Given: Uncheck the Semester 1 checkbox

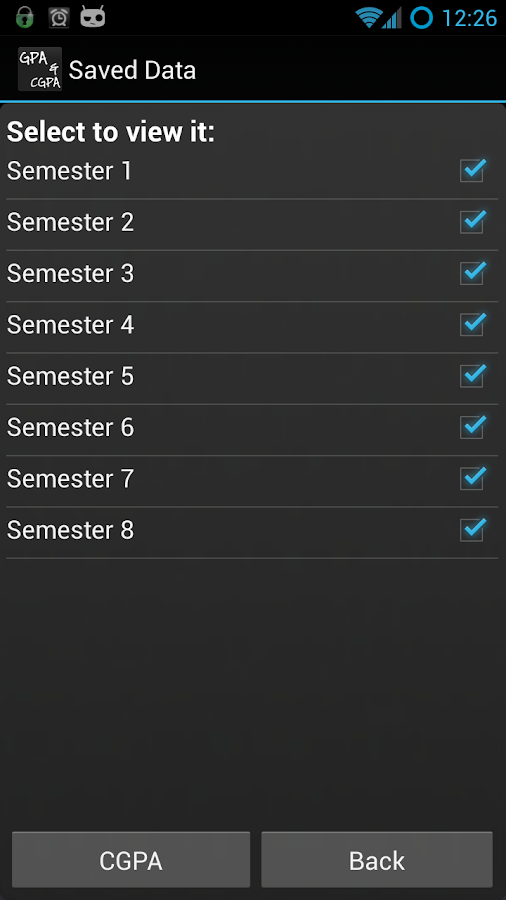Looking at the screenshot, I should coord(473,171).
